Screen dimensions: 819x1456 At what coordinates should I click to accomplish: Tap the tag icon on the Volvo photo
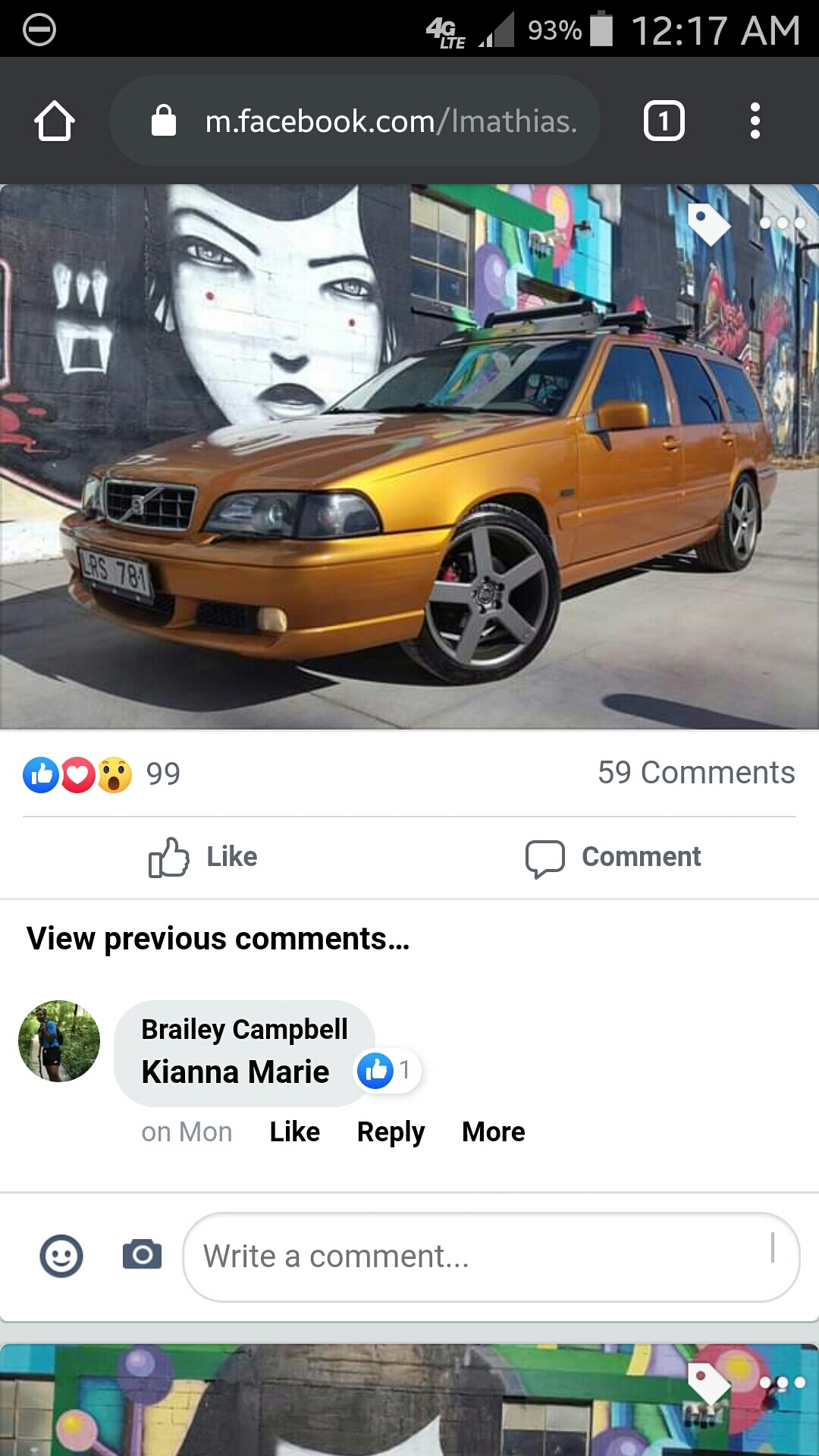pyautogui.click(x=708, y=223)
